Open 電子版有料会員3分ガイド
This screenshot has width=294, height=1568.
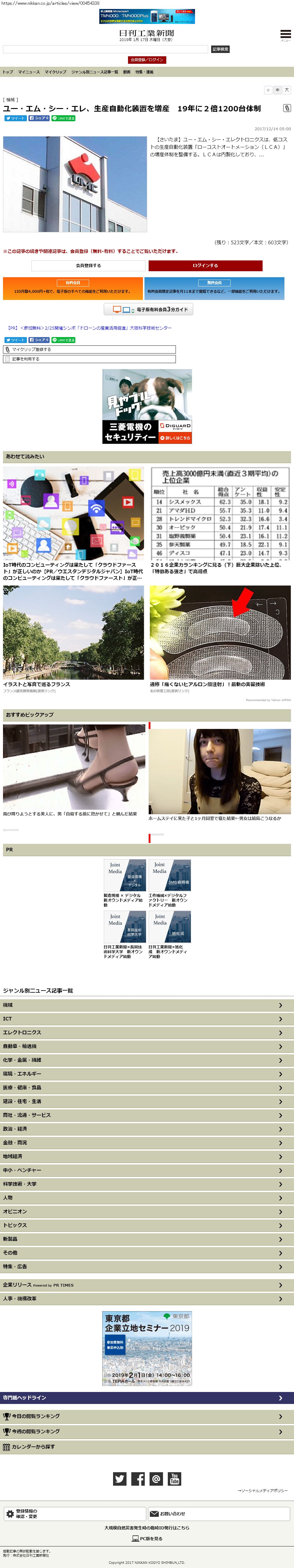point(148,309)
